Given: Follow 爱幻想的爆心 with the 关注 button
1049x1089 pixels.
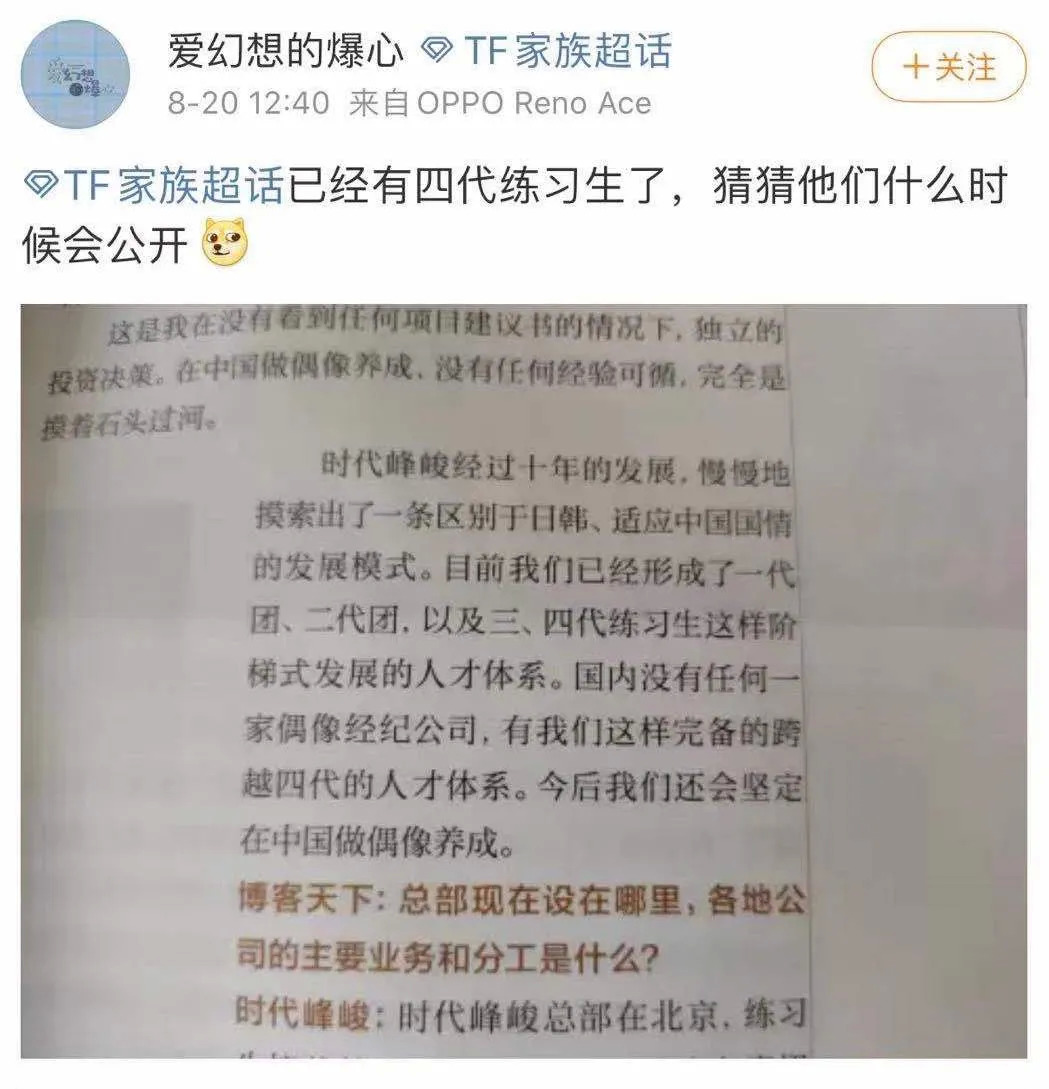Looking at the screenshot, I should [x=949, y=68].
